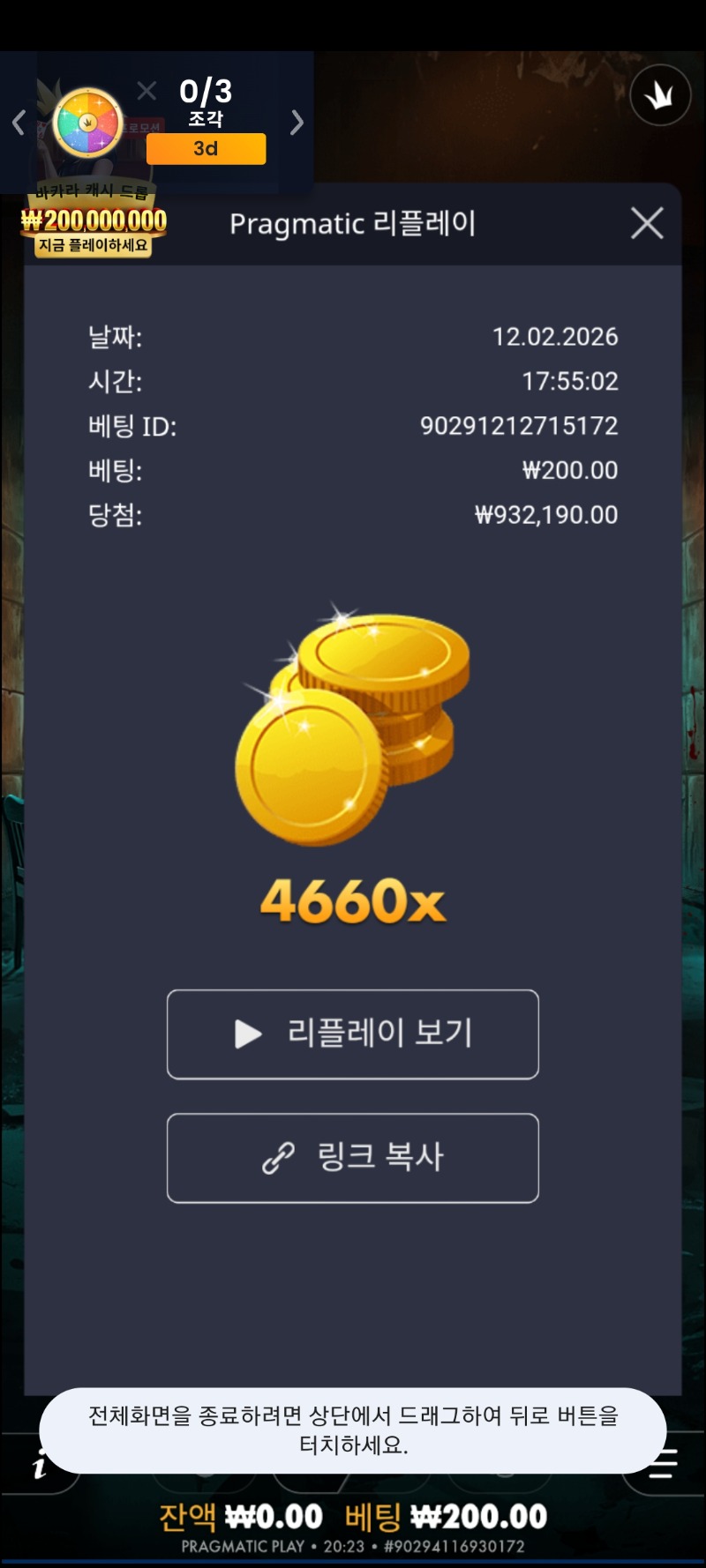Copy the replay link with 링크 복사
The image size is (706, 1568).
pos(353,1158)
